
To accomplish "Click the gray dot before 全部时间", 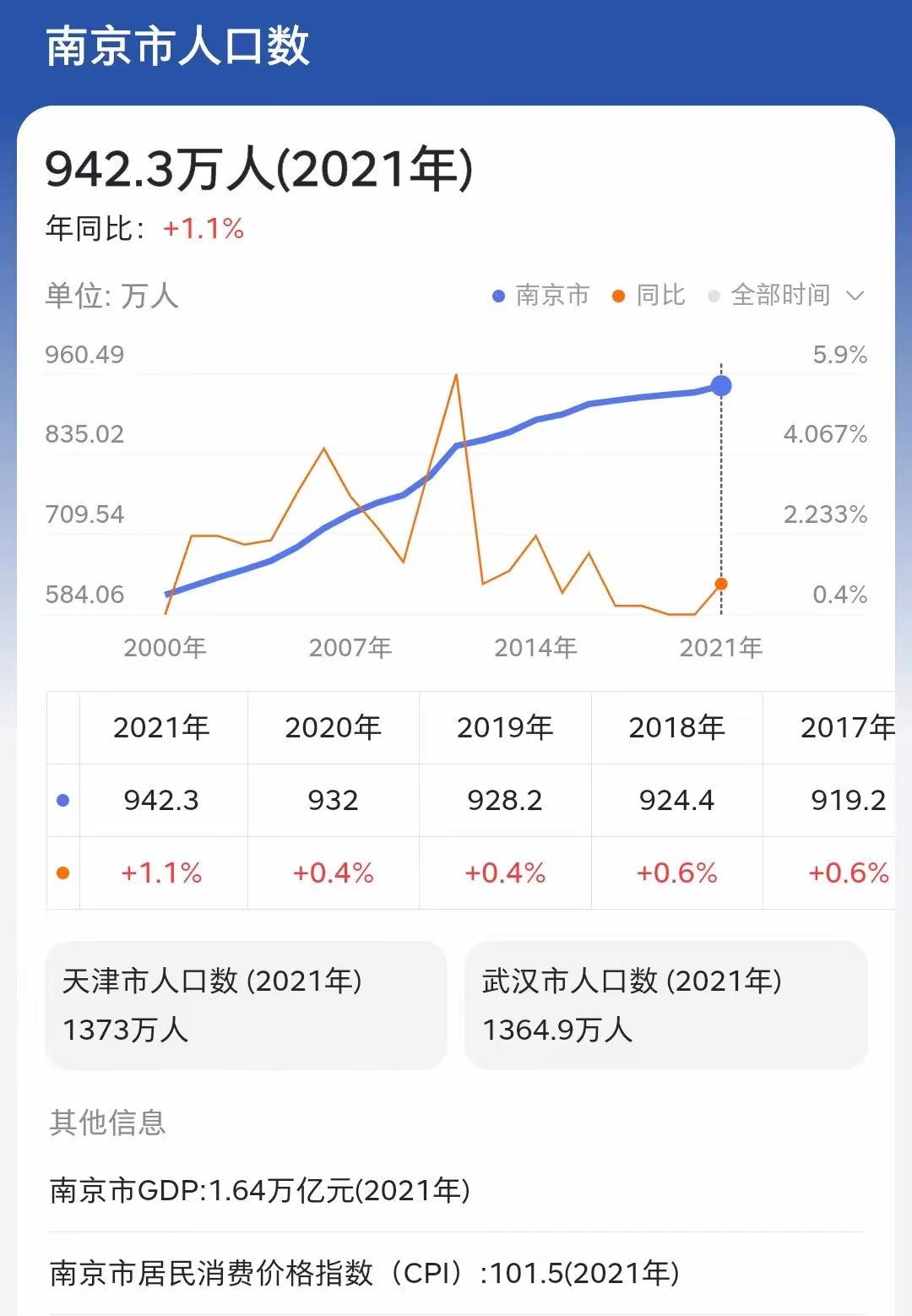I will [x=713, y=296].
